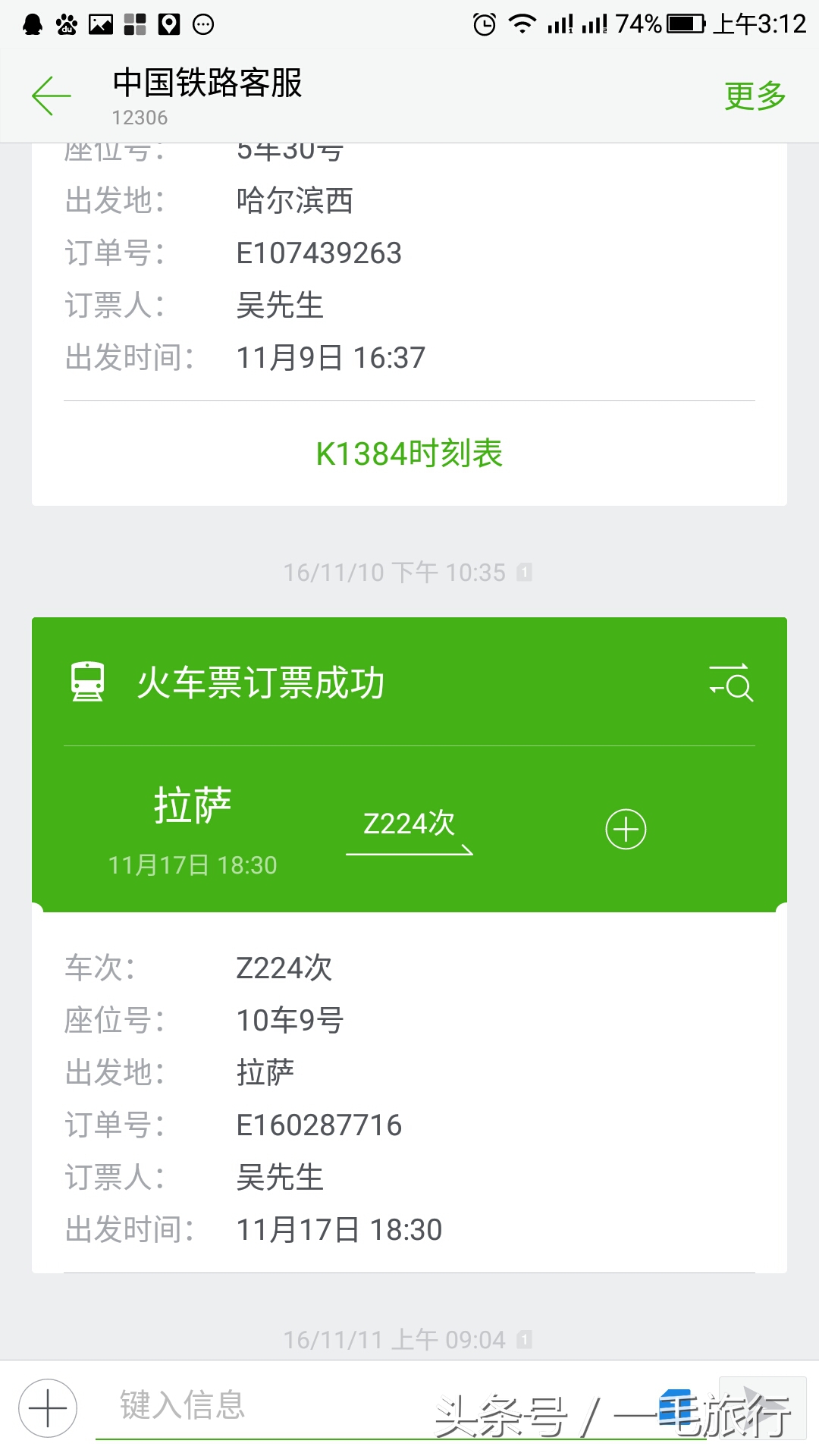Tap the cellular signal bars indicator

(561, 23)
